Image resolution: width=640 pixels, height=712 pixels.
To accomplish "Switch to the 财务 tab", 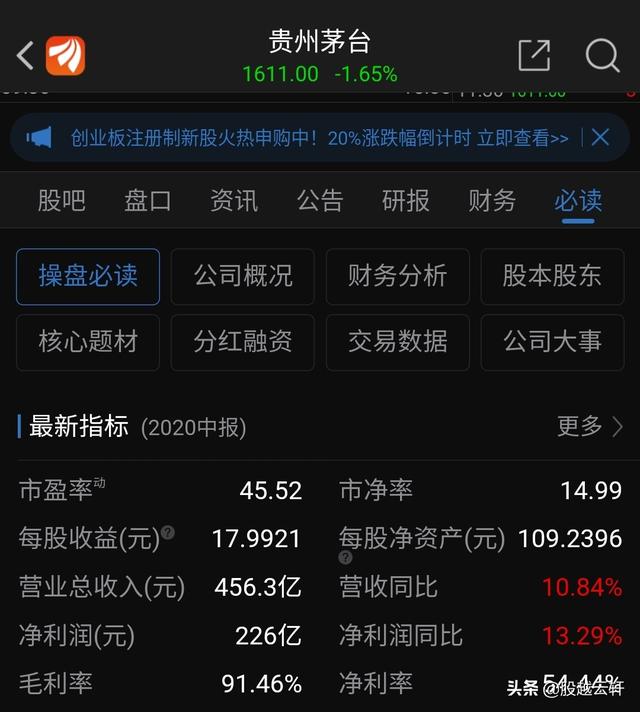I will click(492, 201).
